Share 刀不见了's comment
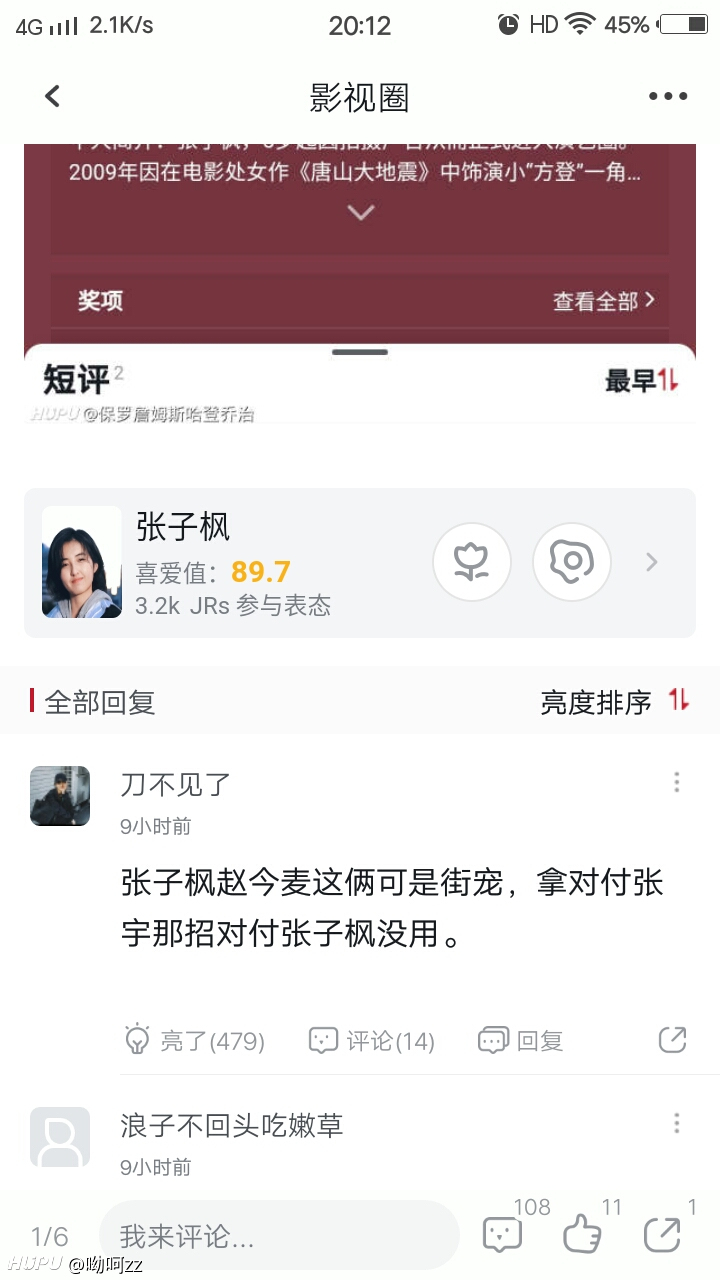Image resolution: width=720 pixels, height=1280 pixels. [x=672, y=1040]
